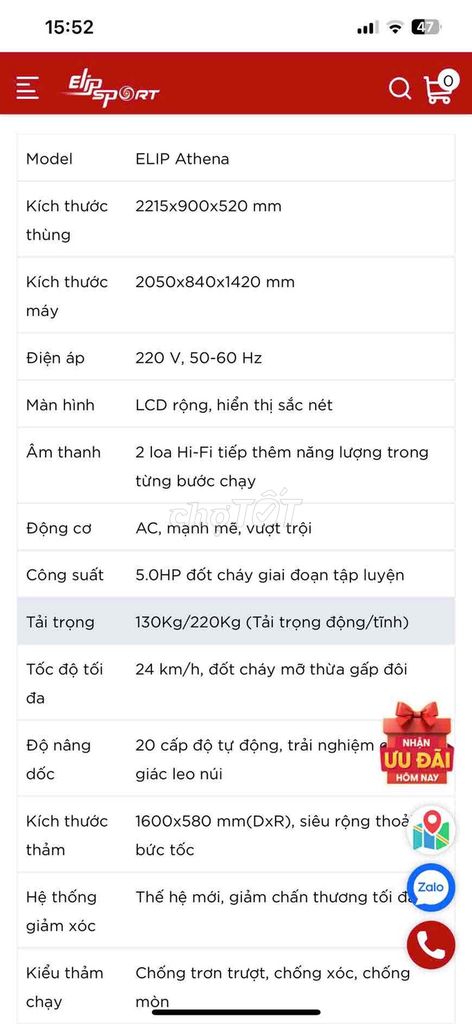
Task: Open the search magnifier icon
Action: click(400, 88)
